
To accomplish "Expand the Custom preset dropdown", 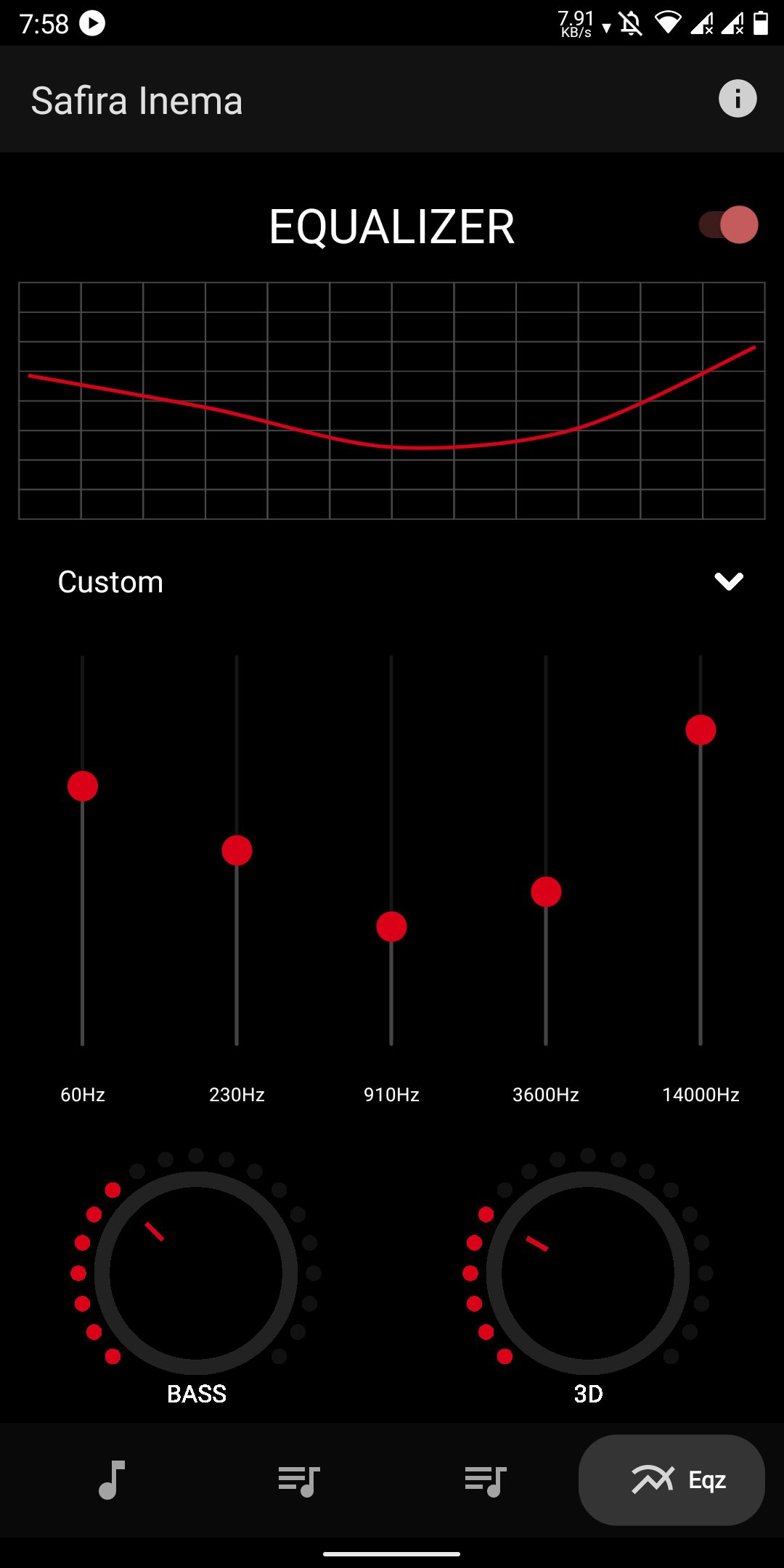I will (x=728, y=581).
